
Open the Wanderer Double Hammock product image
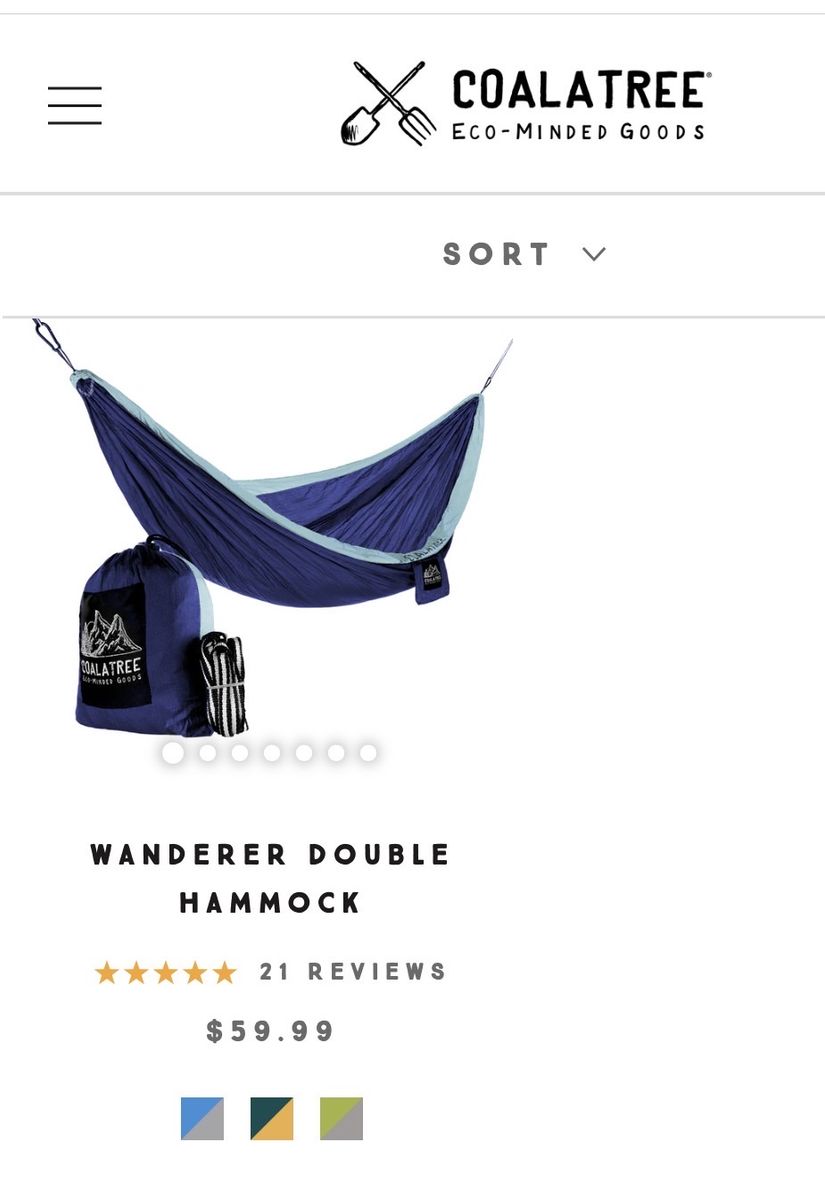(x=271, y=530)
